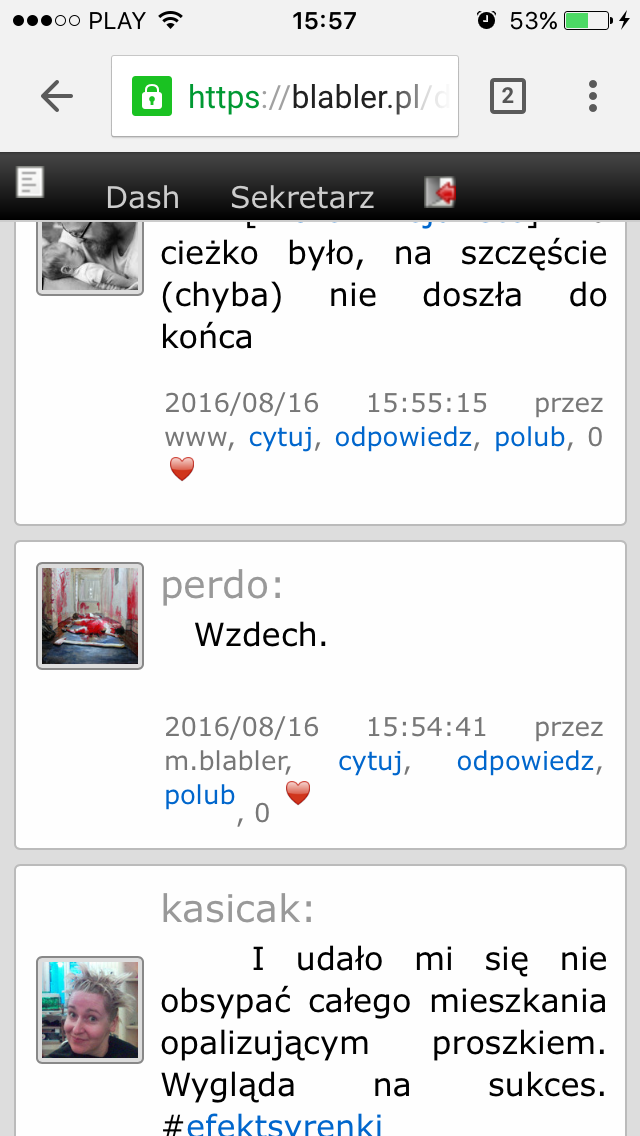Image resolution: width=640 pixels, height=1136 pixels.
Task: Tap polub on the 15:55:15 post
Action: pos(529,437)
